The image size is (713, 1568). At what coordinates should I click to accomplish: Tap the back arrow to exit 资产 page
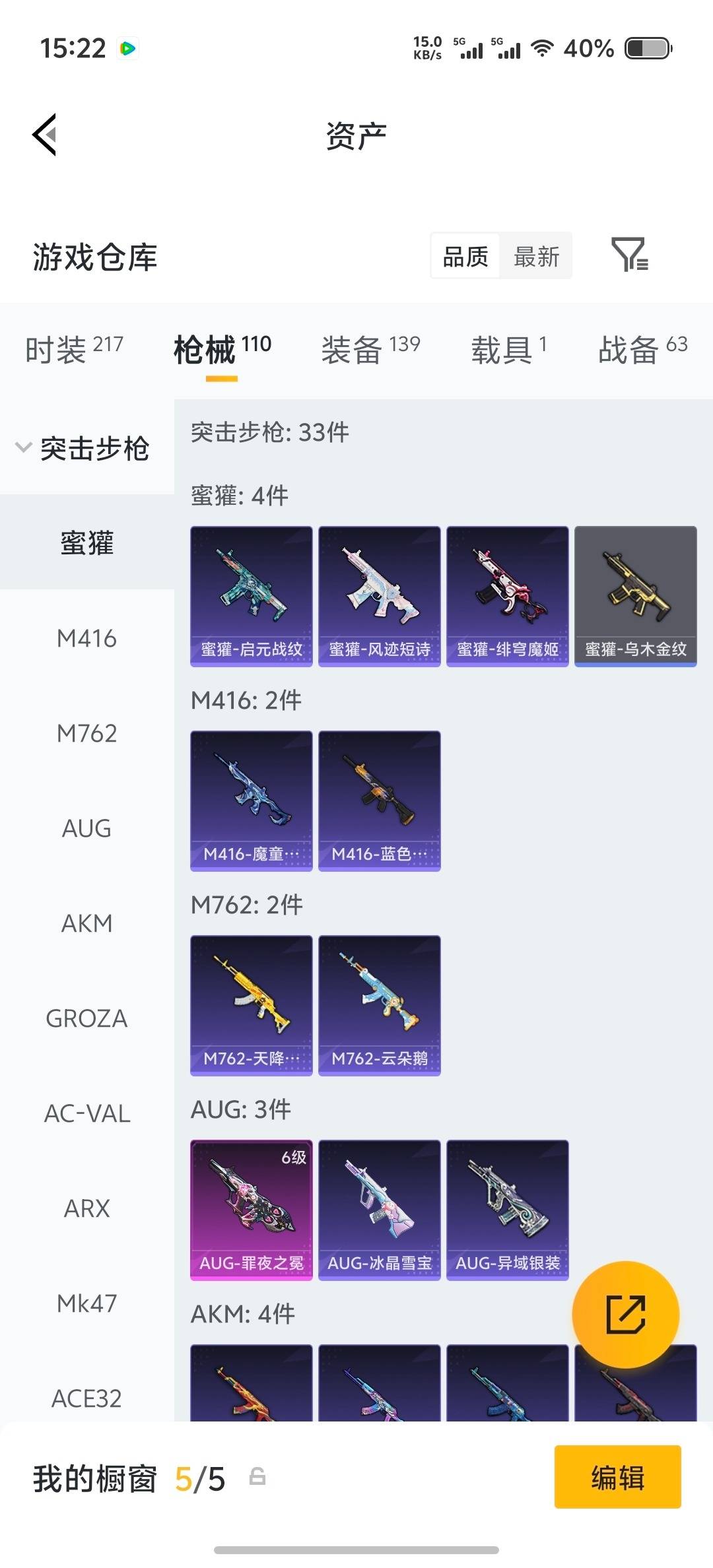pos(44,135)
